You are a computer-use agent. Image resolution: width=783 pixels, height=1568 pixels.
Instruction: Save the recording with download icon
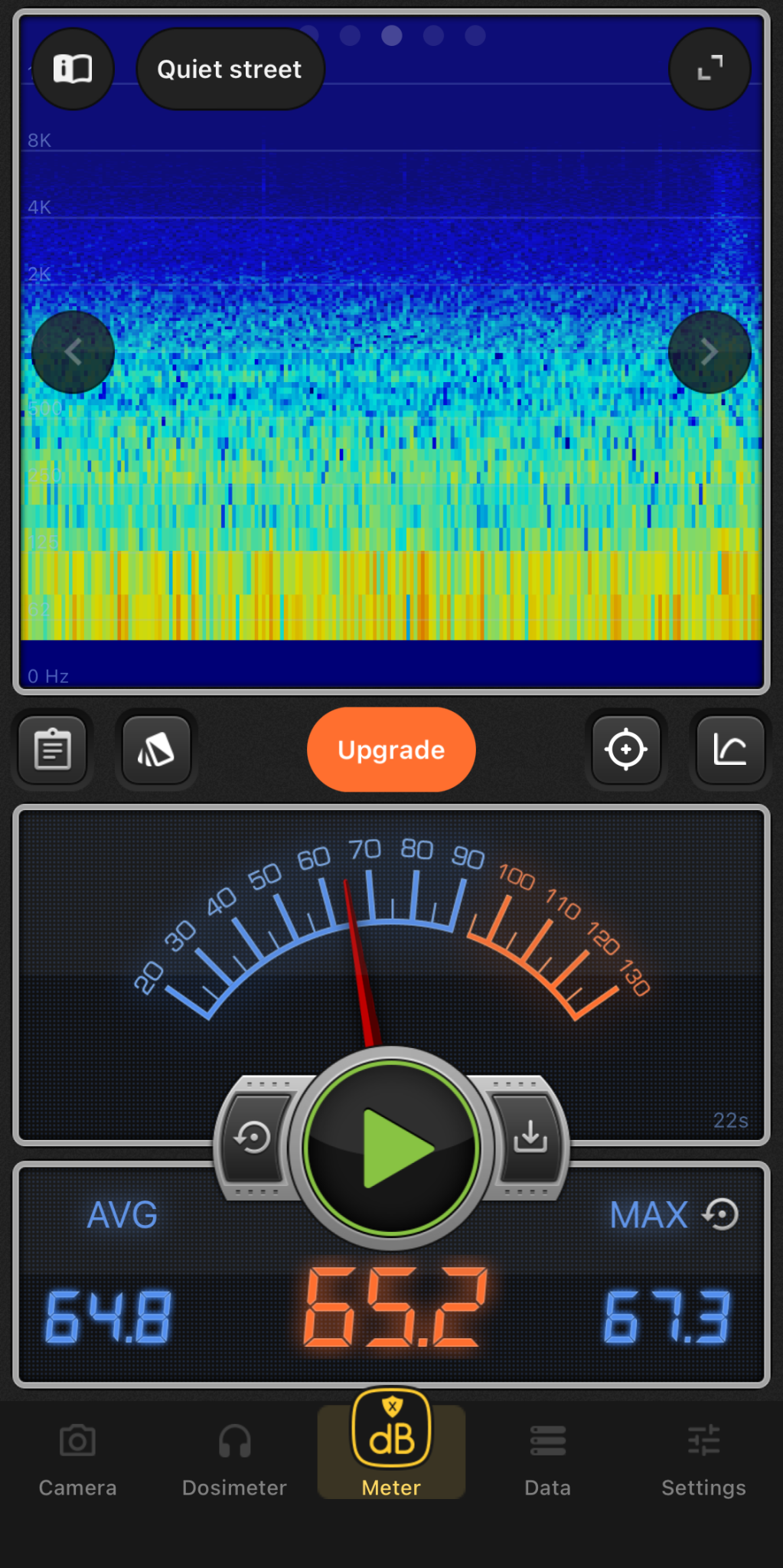click(x=530, y=1138)
